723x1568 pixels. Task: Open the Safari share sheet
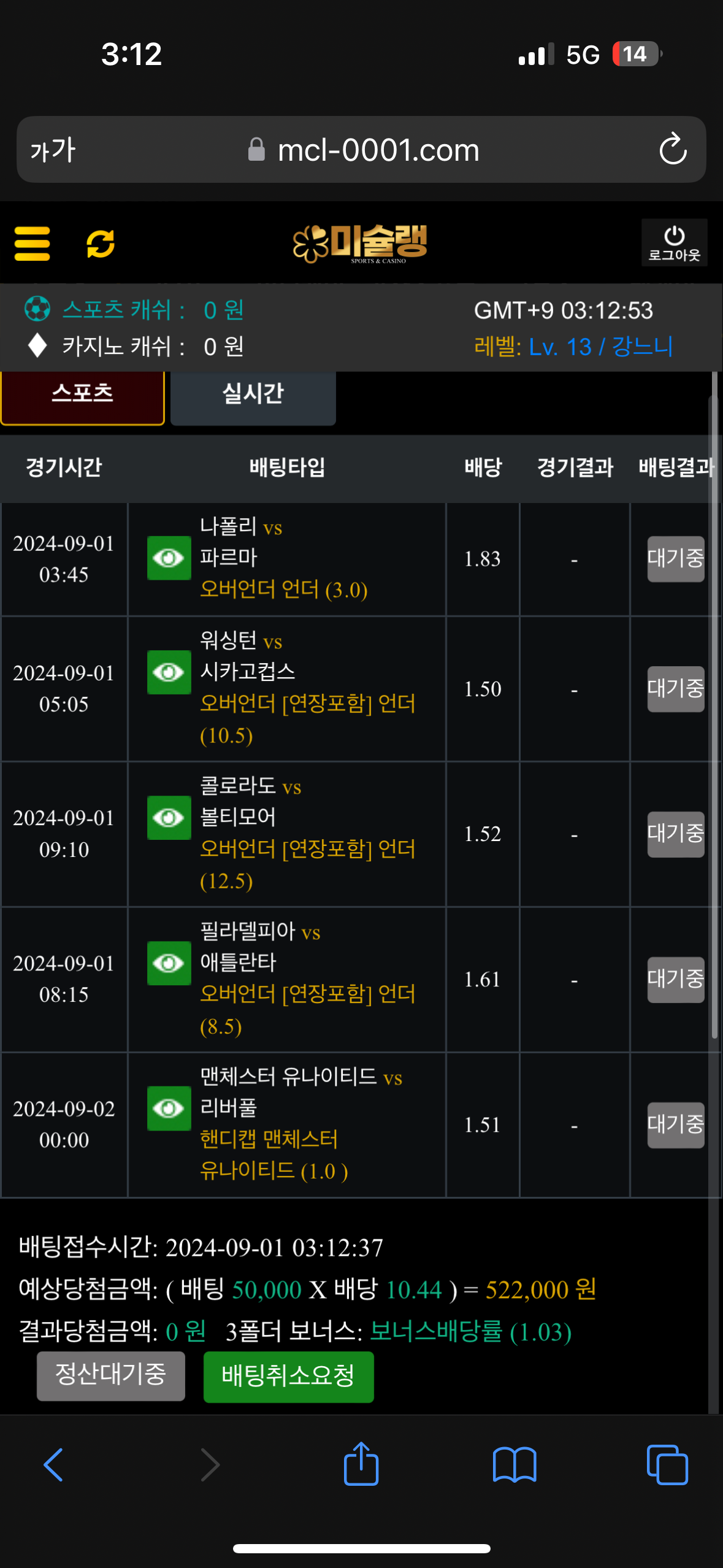361,1464
